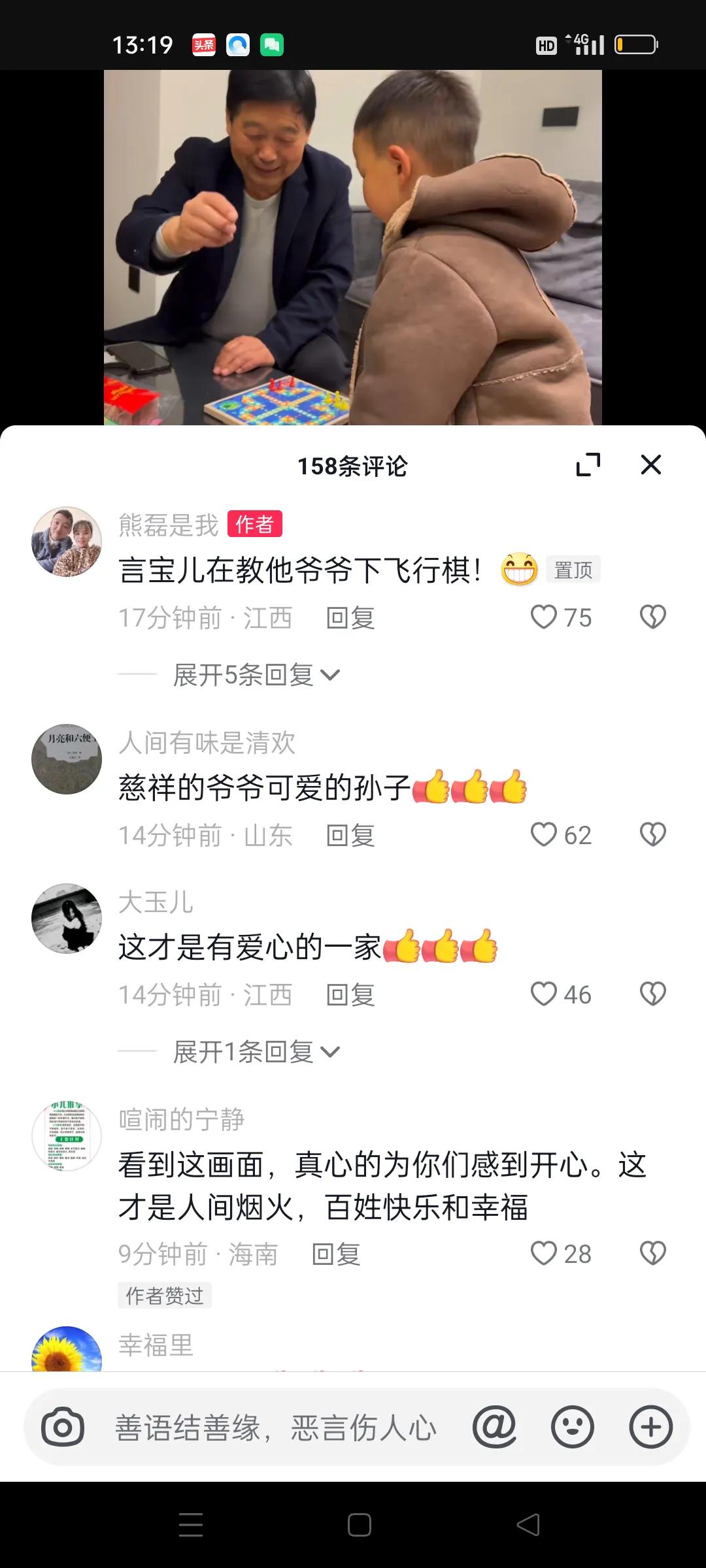Open 熊磊是我's profile avatar
The height and width of the screenshot is (1568, 706).
[x=67, y=542]
